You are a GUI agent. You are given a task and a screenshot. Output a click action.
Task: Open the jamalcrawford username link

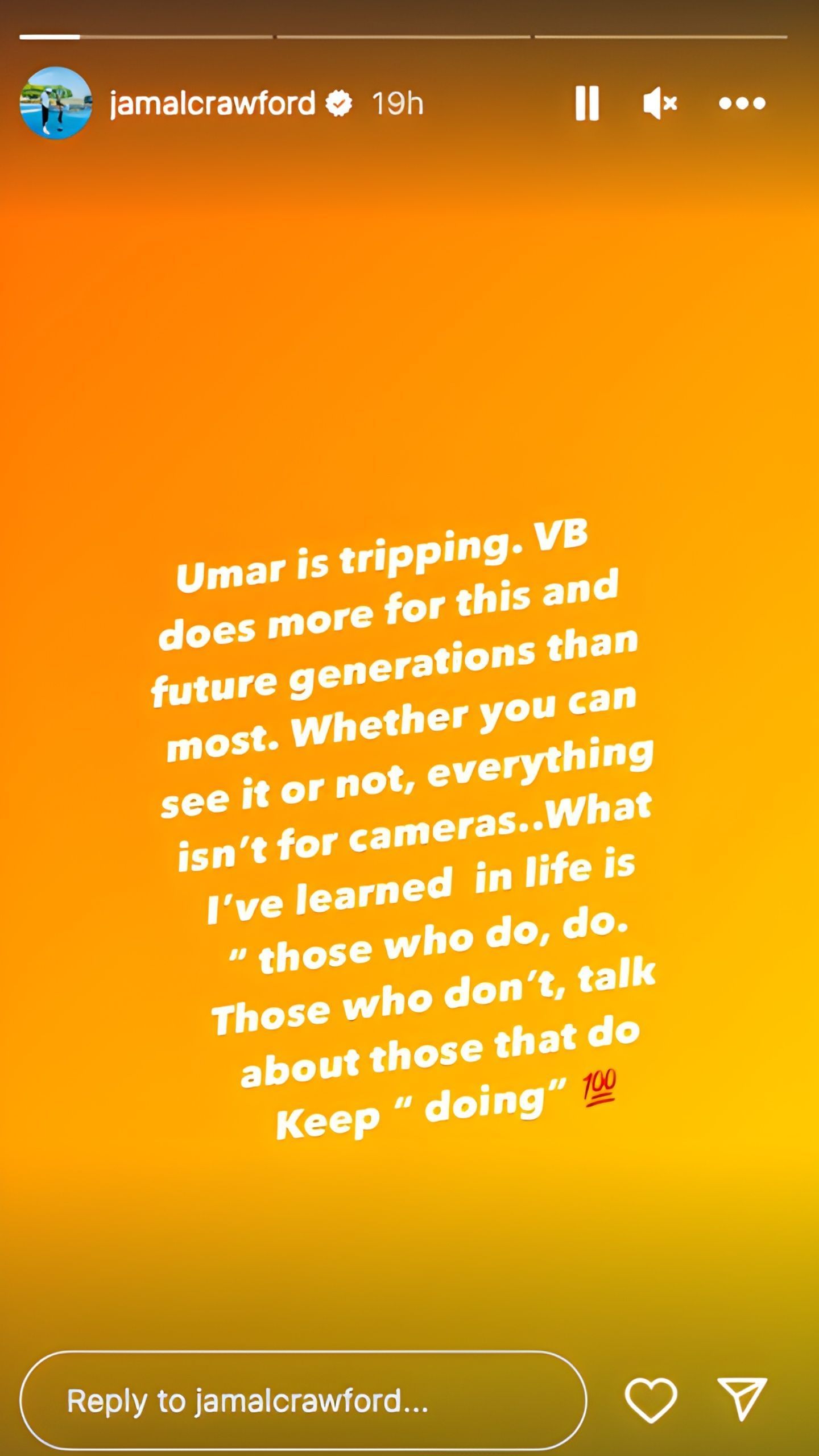pos(212,104)
